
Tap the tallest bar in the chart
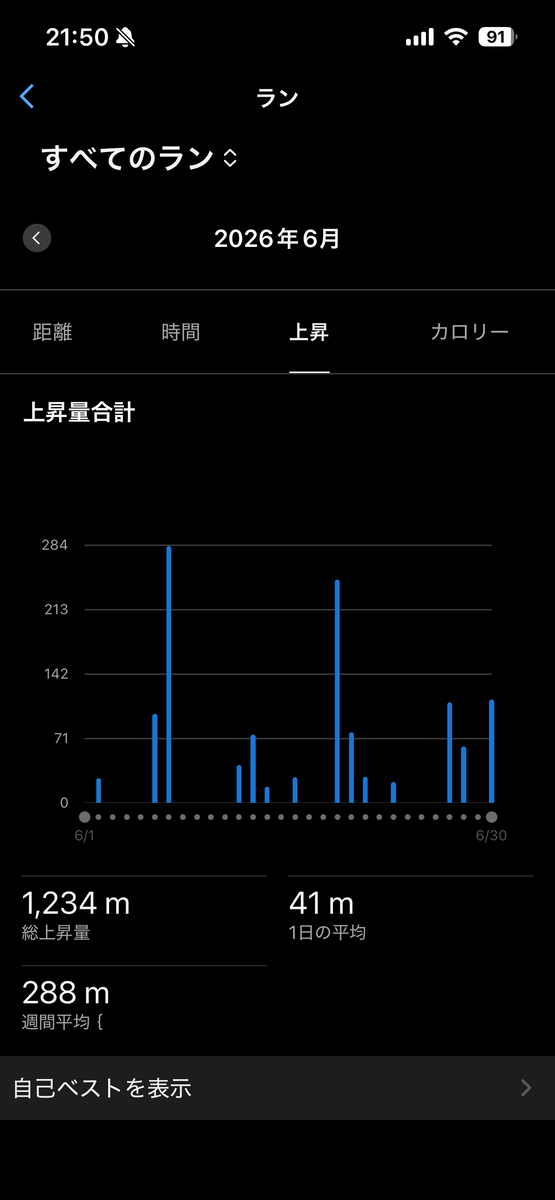point(169,674)
